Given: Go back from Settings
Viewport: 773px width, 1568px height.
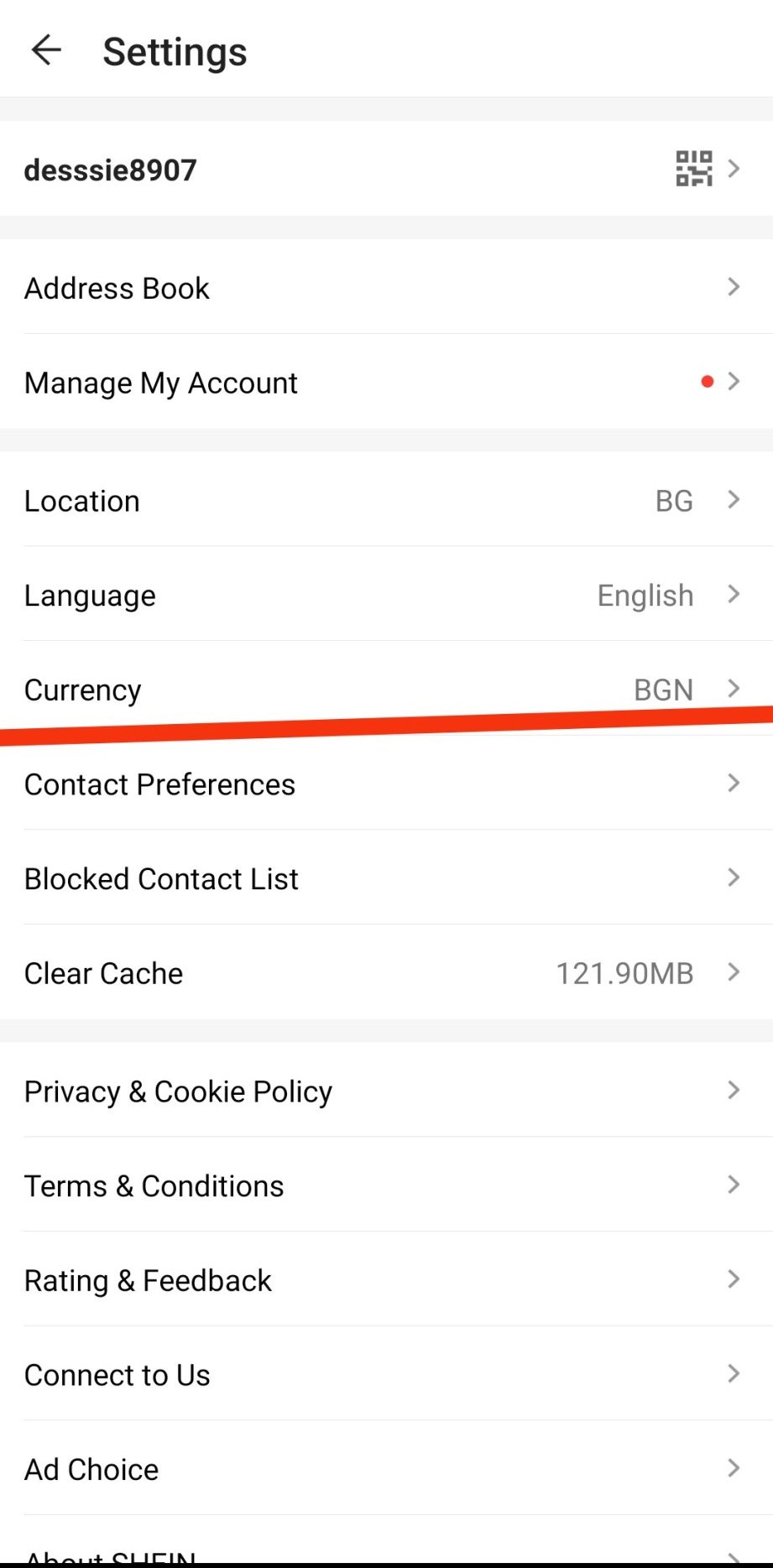Looking at the screenshot, I should 46,50.
